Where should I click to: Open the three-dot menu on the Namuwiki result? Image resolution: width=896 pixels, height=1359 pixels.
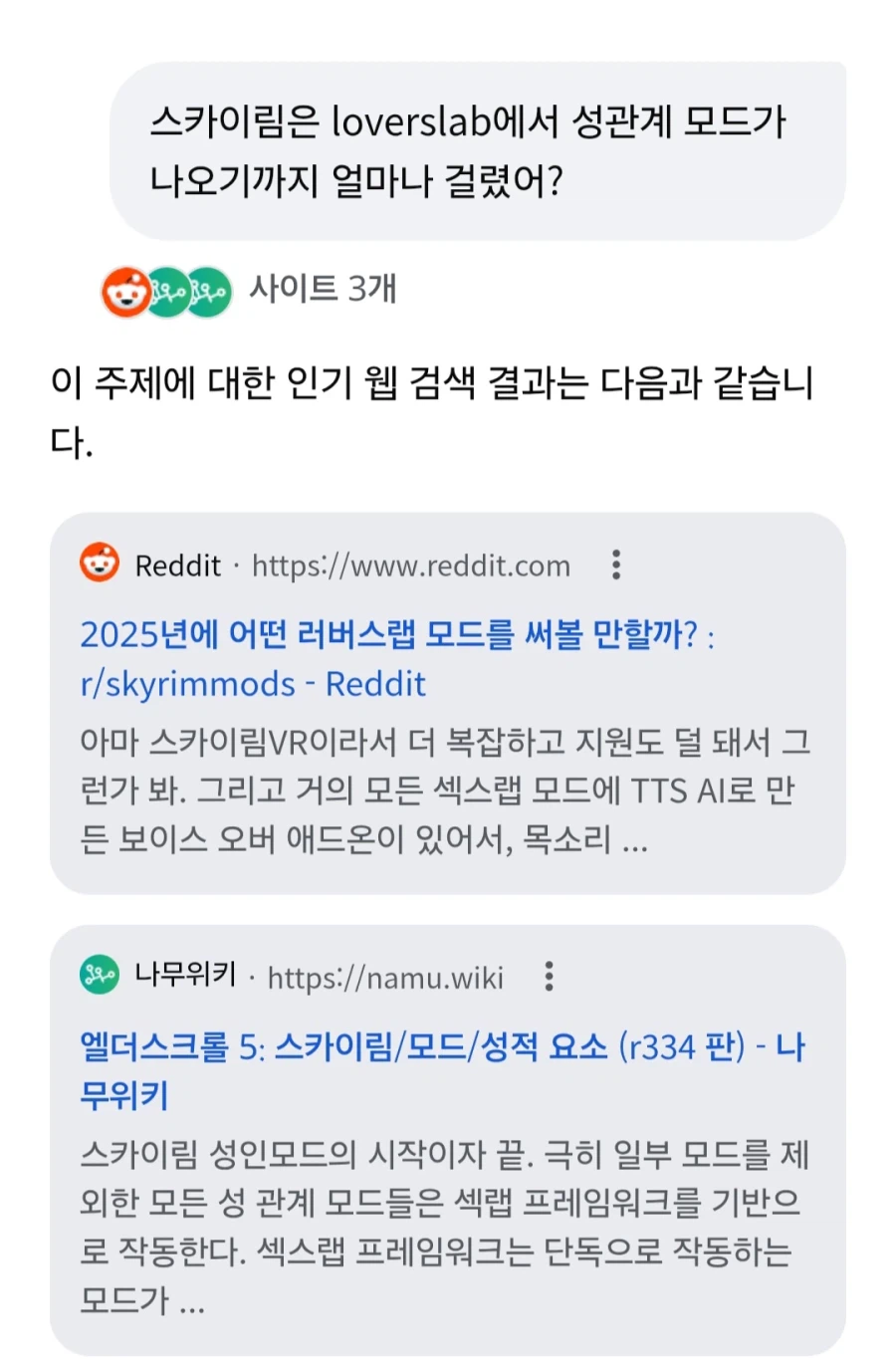click(550, 978)
